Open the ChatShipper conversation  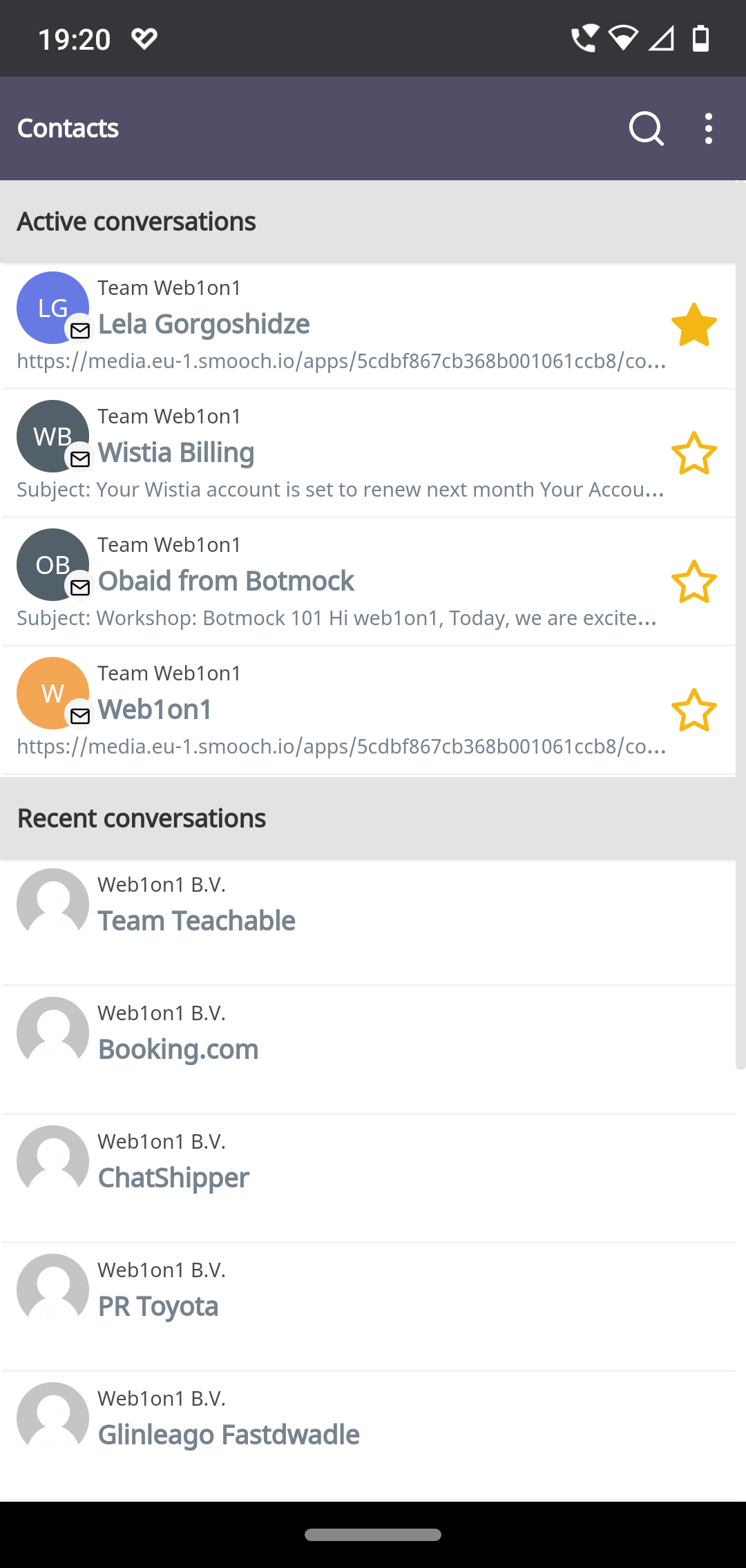coord(367,1179)
